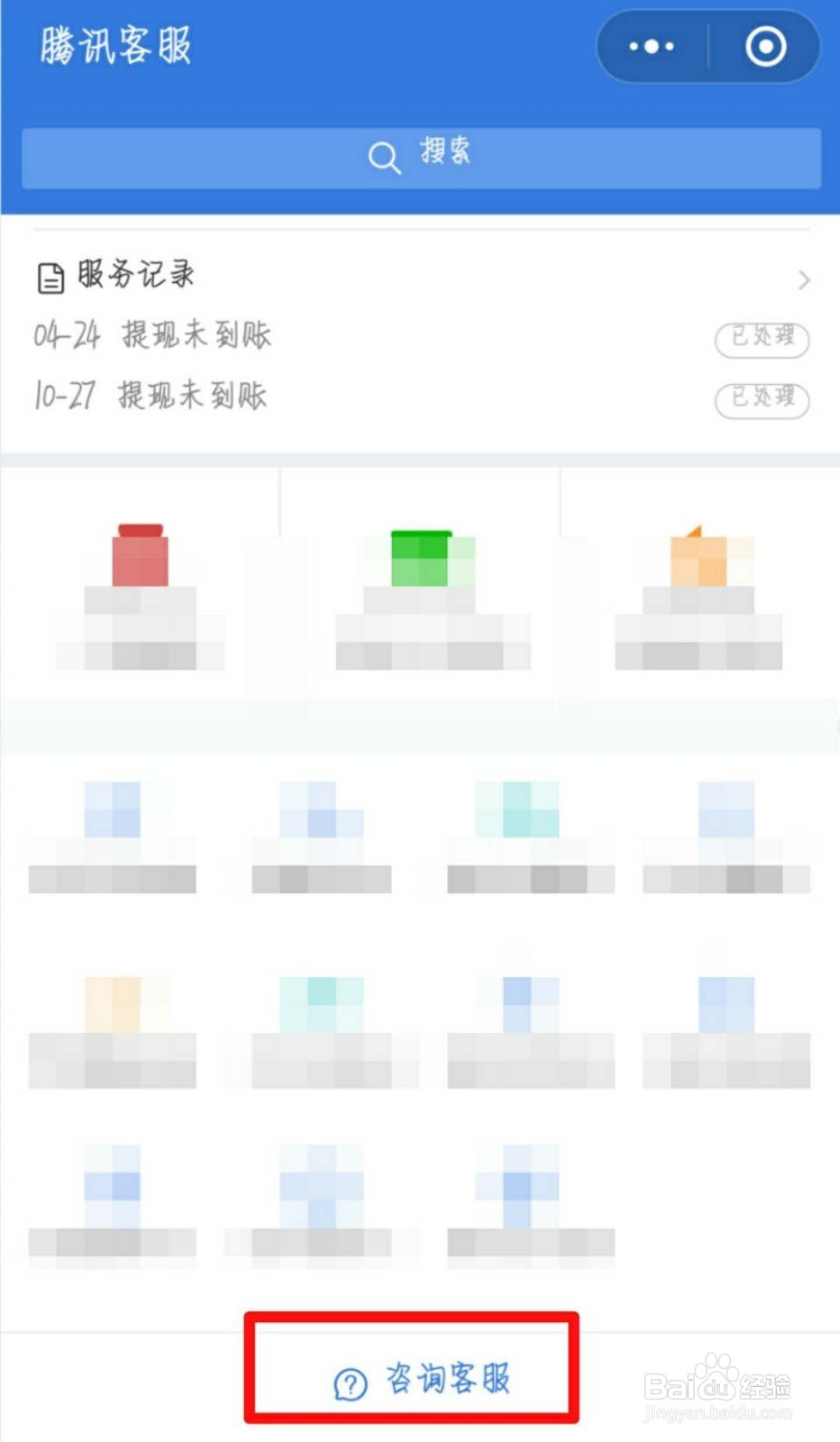Screen dimensions: 840x1442
Task: Click the 已处理 badge on the 10-27 record
Action: click(x=762, y=401)
